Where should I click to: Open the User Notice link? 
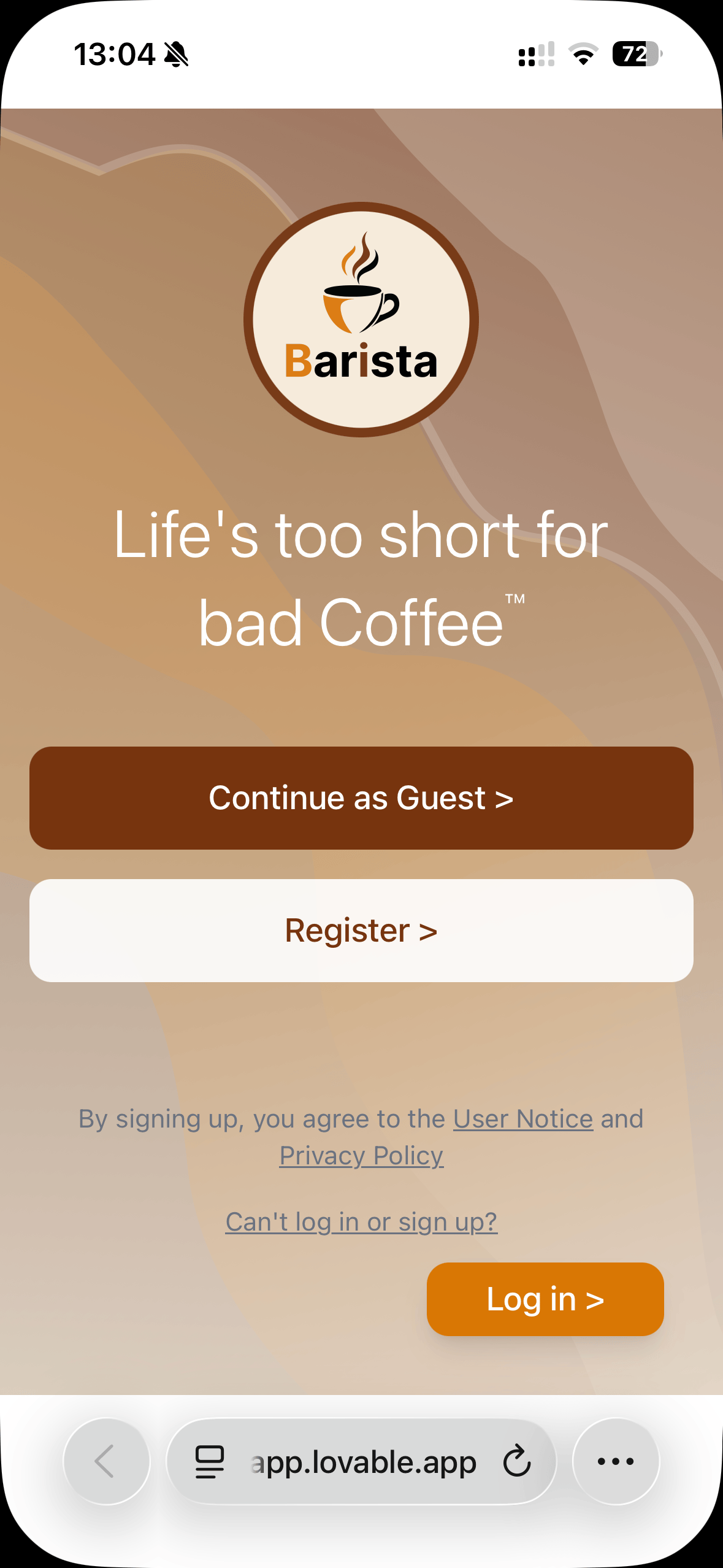[x=522, y=1118]
